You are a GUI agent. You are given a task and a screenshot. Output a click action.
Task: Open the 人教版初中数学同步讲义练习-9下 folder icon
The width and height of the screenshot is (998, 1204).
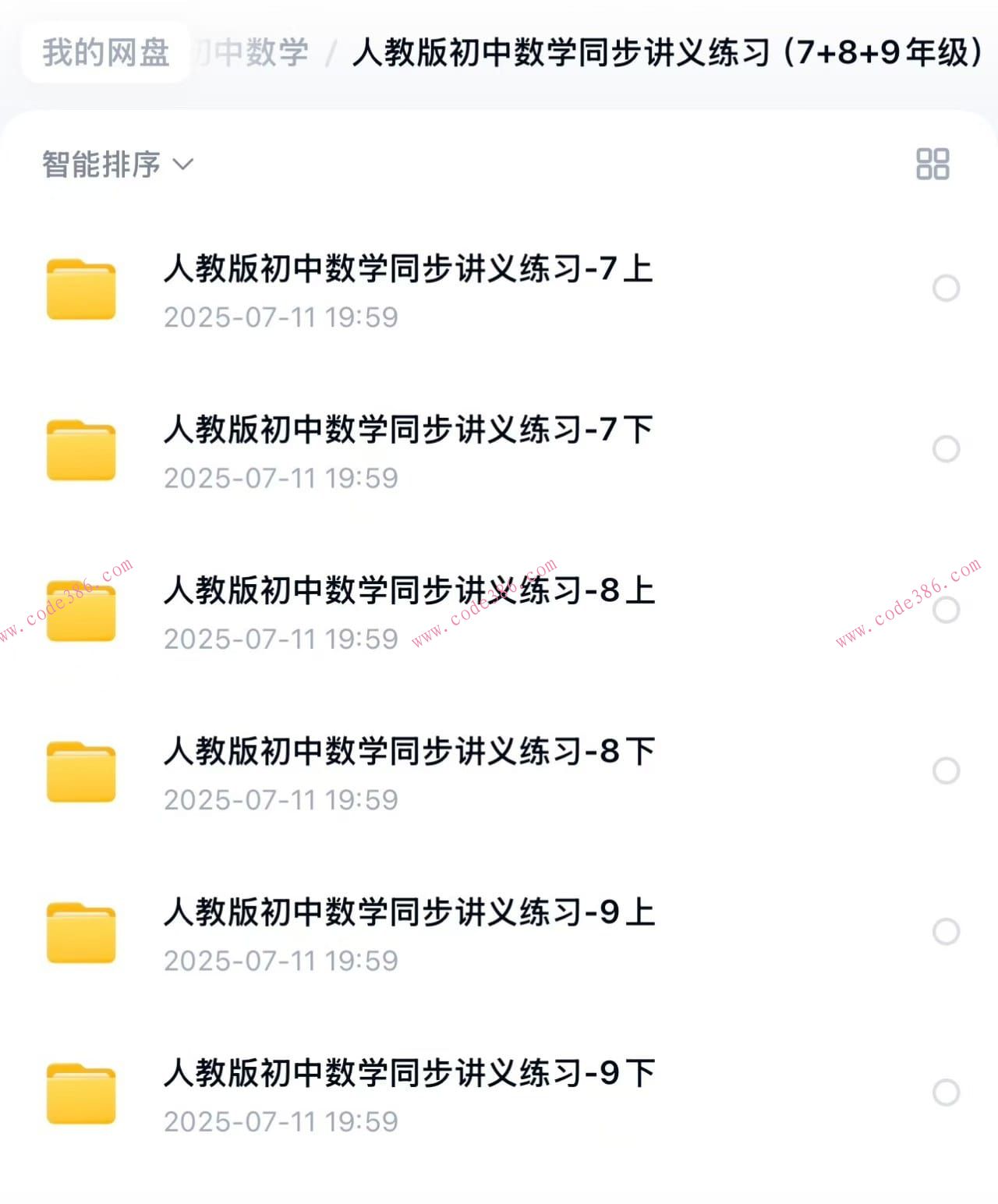click(82, 1094)
